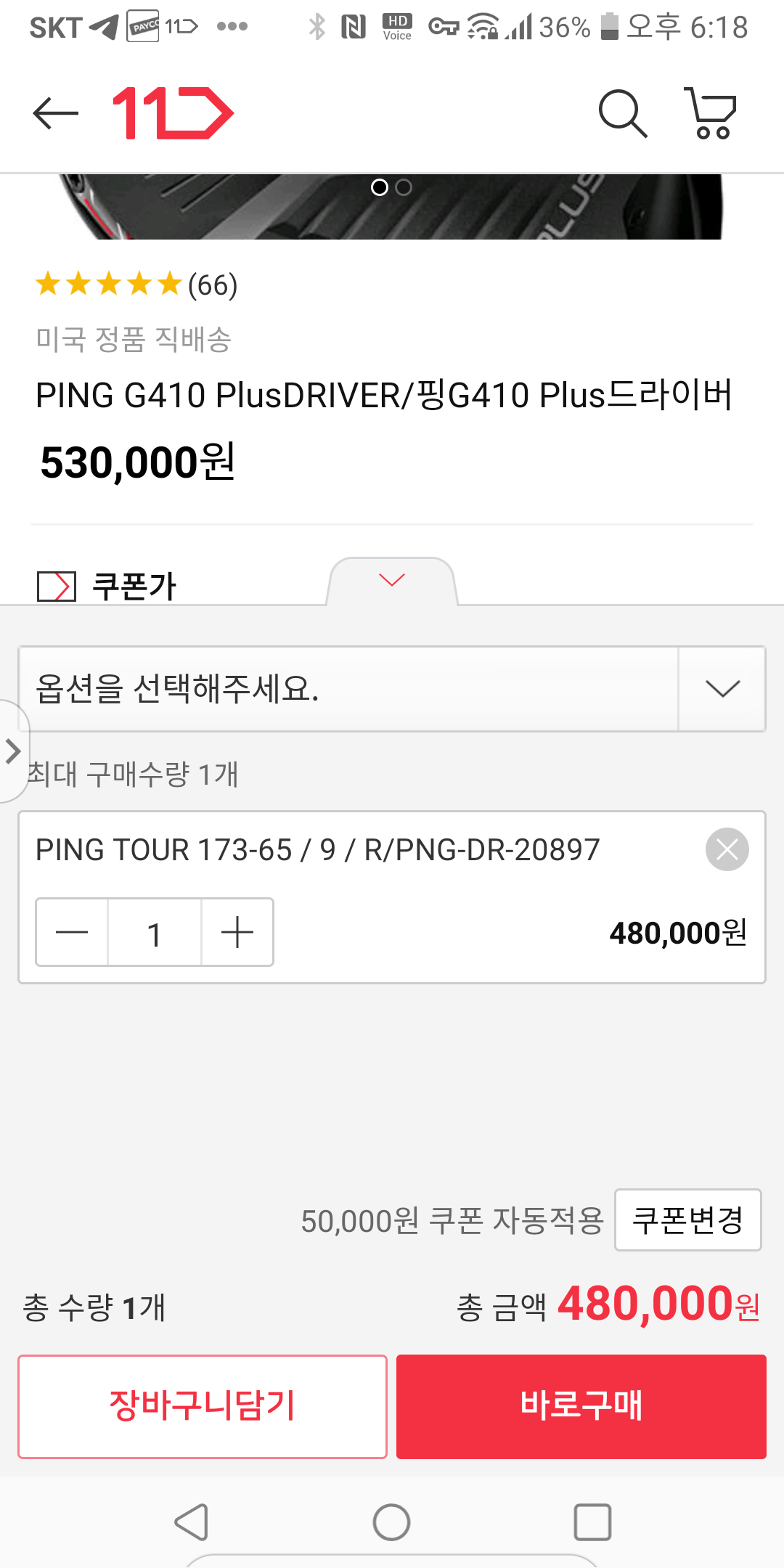Open the shopping cart

pos(711,113)
